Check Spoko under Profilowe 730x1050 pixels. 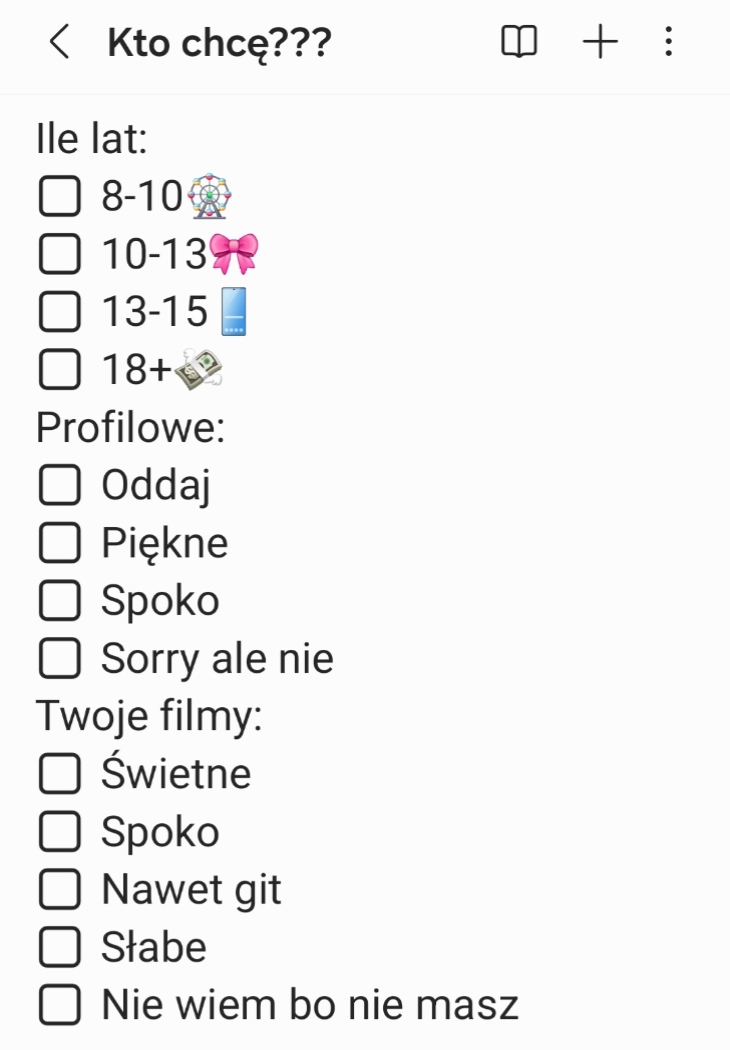coord(59,601)
